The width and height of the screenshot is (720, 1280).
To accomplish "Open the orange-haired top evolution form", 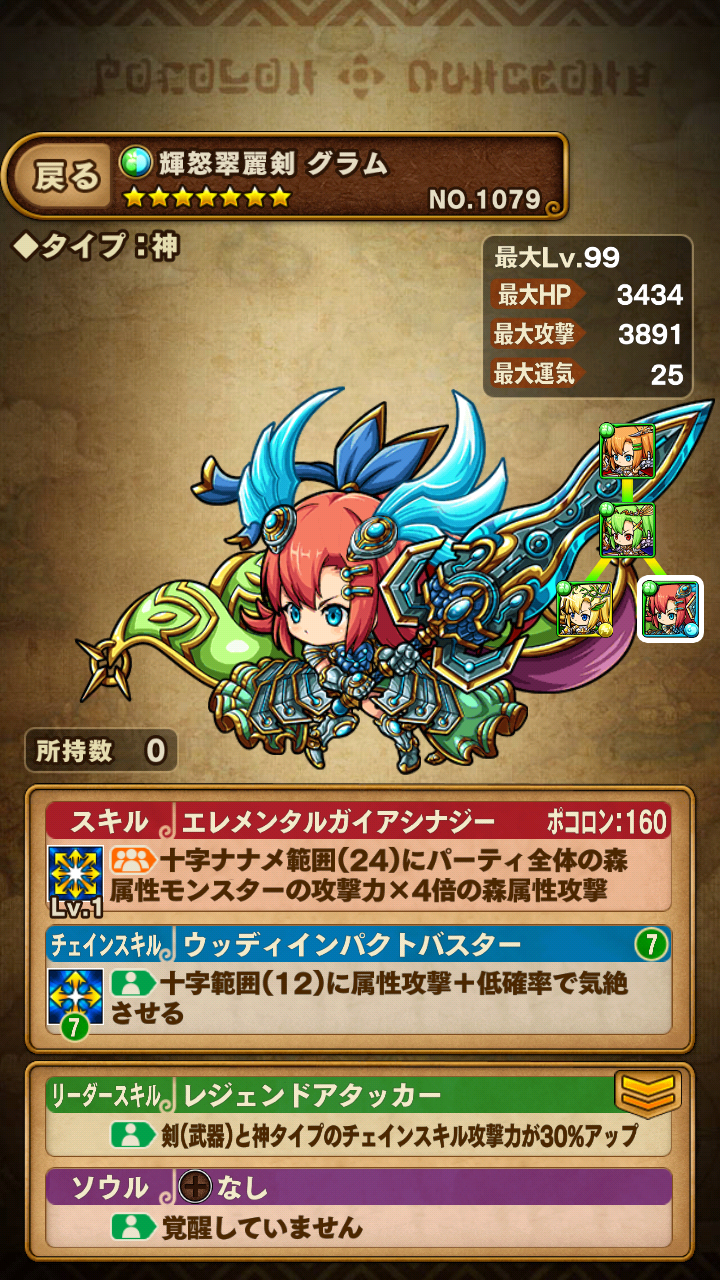I will click(x=627, y=451).
